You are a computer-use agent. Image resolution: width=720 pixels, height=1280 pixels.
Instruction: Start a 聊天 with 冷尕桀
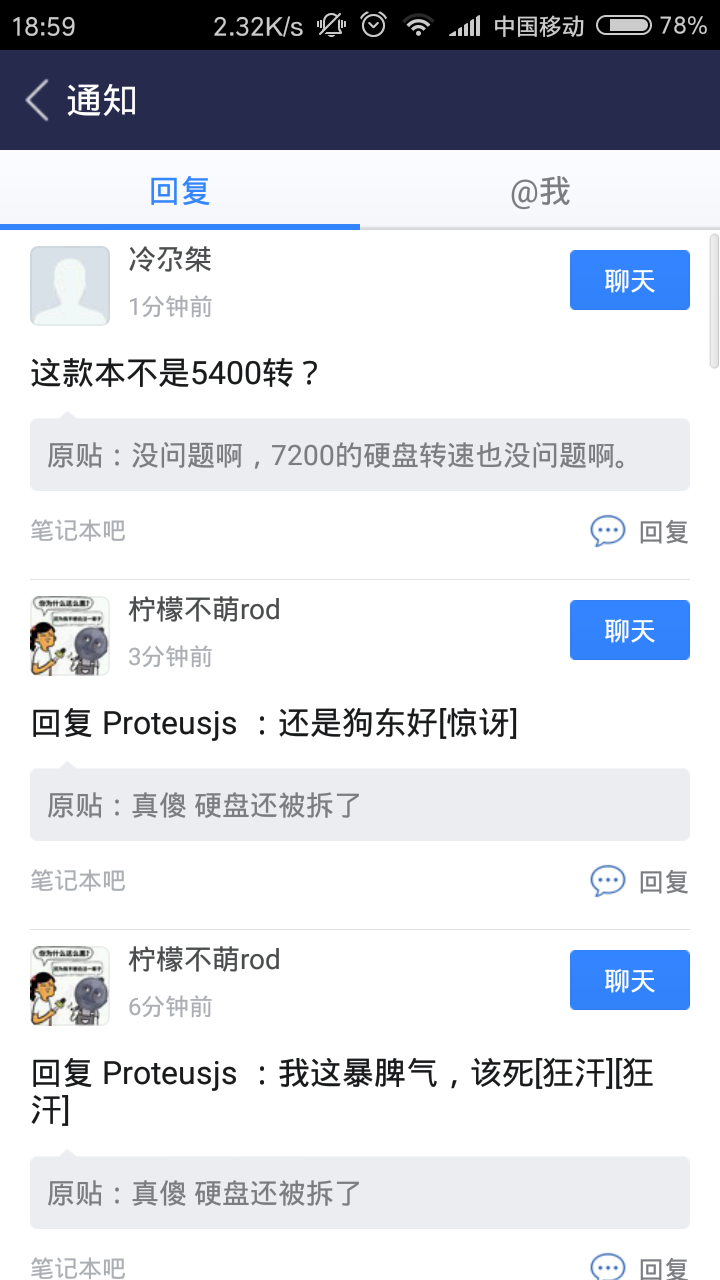click(x=629, y=280)
